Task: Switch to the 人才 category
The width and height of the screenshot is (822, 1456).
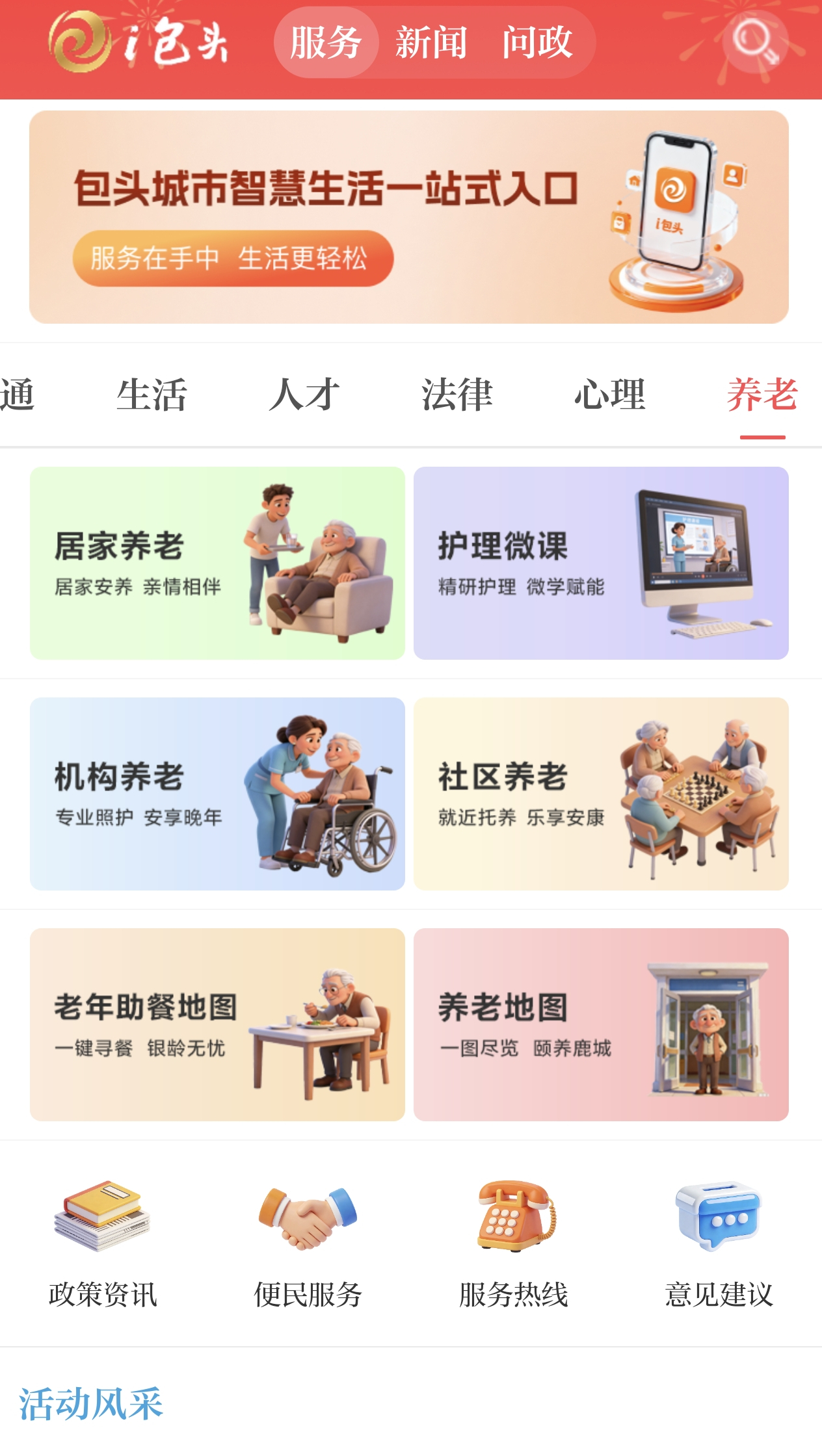Action: pyautogui.click(x=304, y=395)
